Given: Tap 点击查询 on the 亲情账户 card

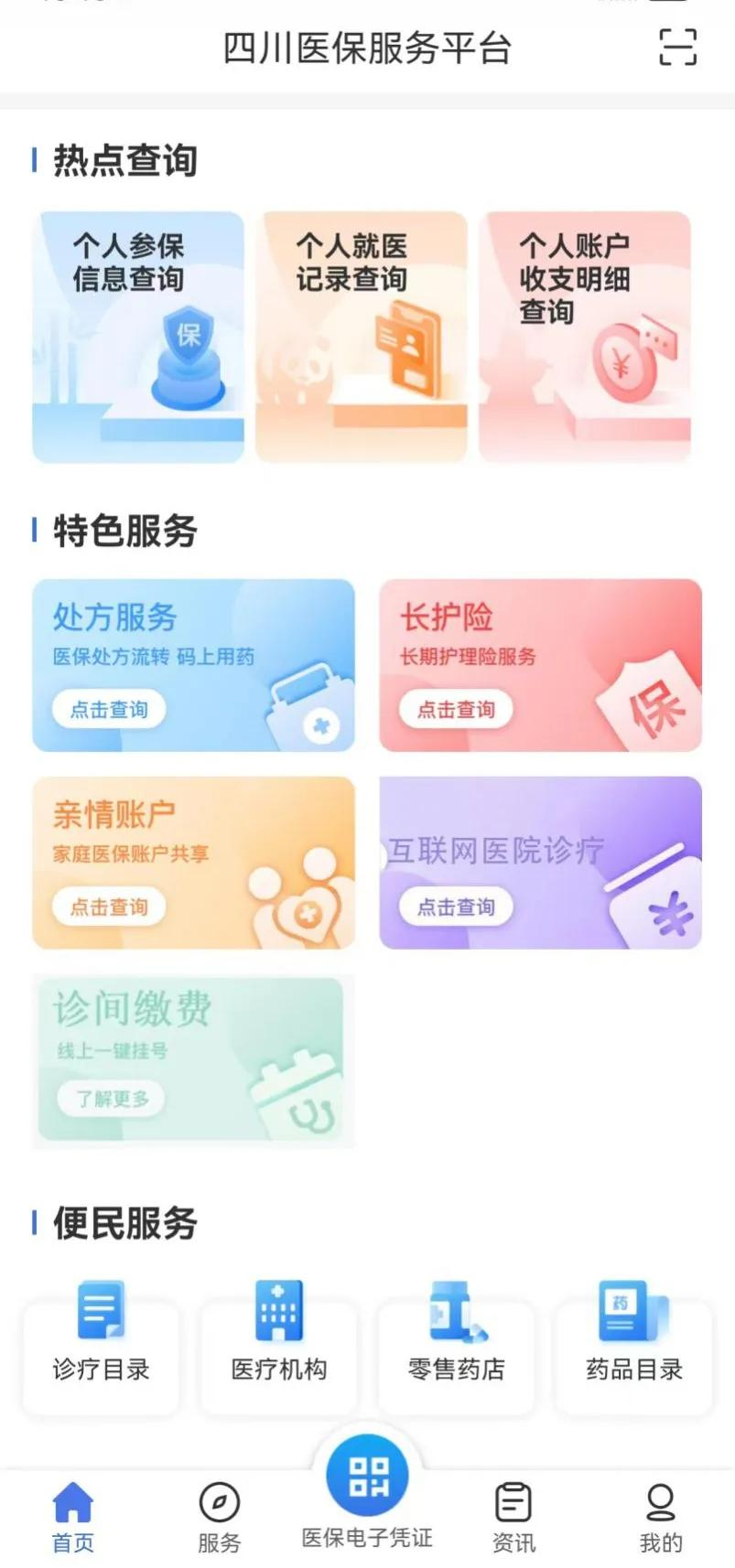Looking at the screenshot, I should tap(109, 907).
